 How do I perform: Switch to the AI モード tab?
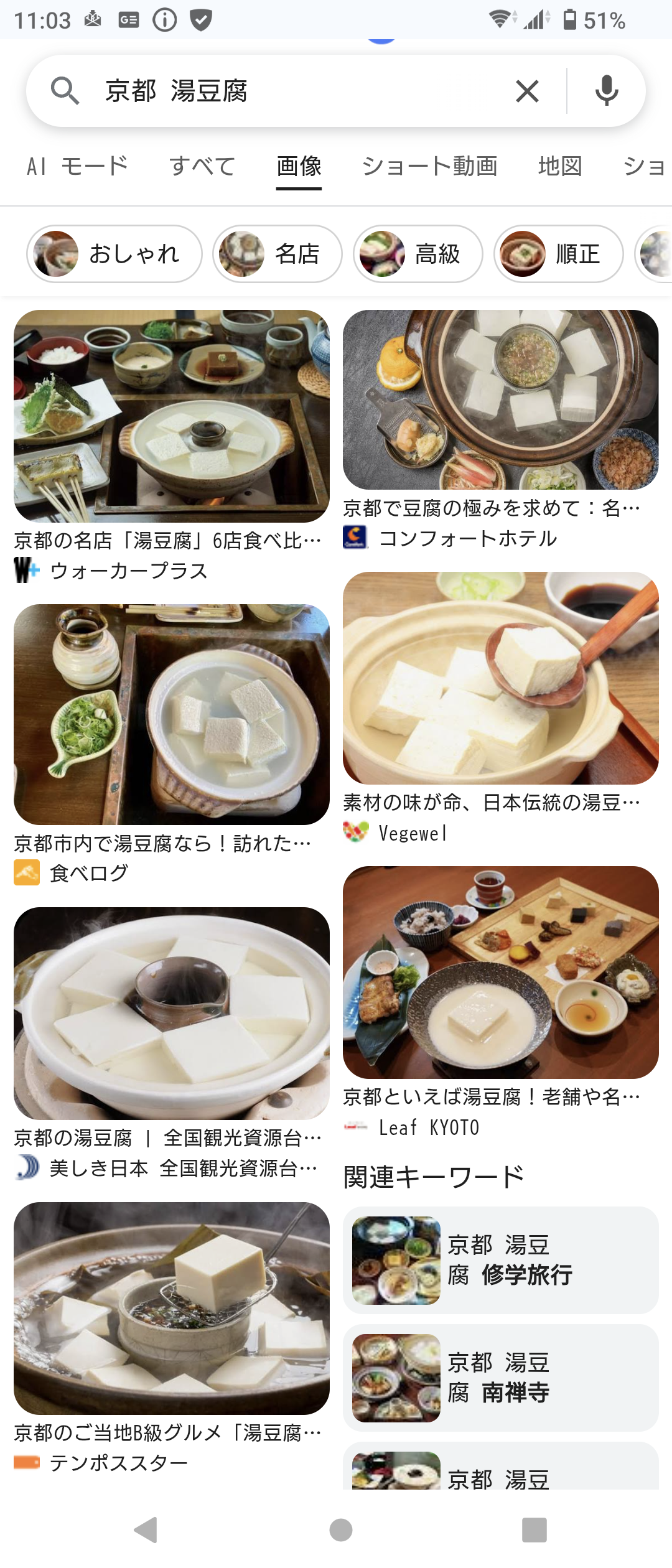(x=78, y=166)
